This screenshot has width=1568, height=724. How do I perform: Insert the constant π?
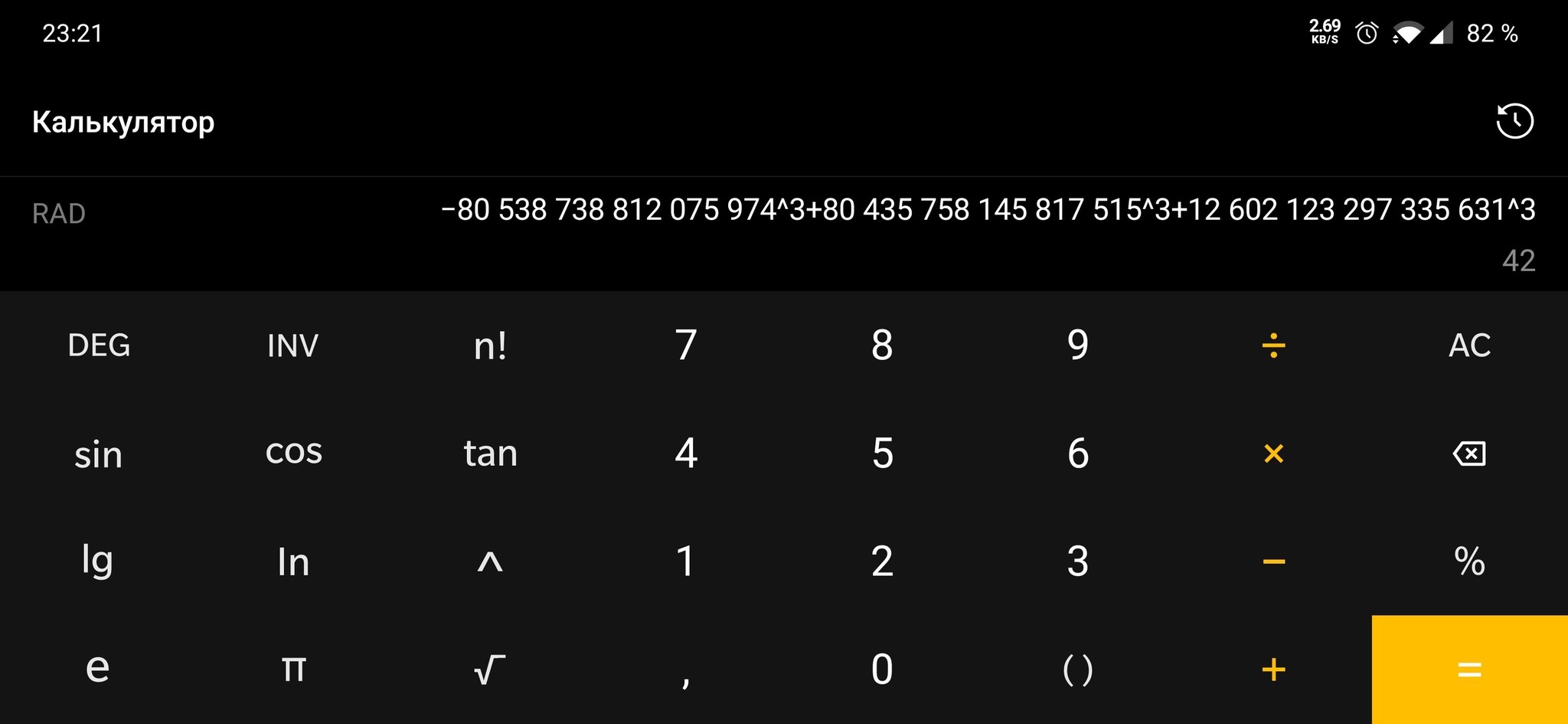293,670
